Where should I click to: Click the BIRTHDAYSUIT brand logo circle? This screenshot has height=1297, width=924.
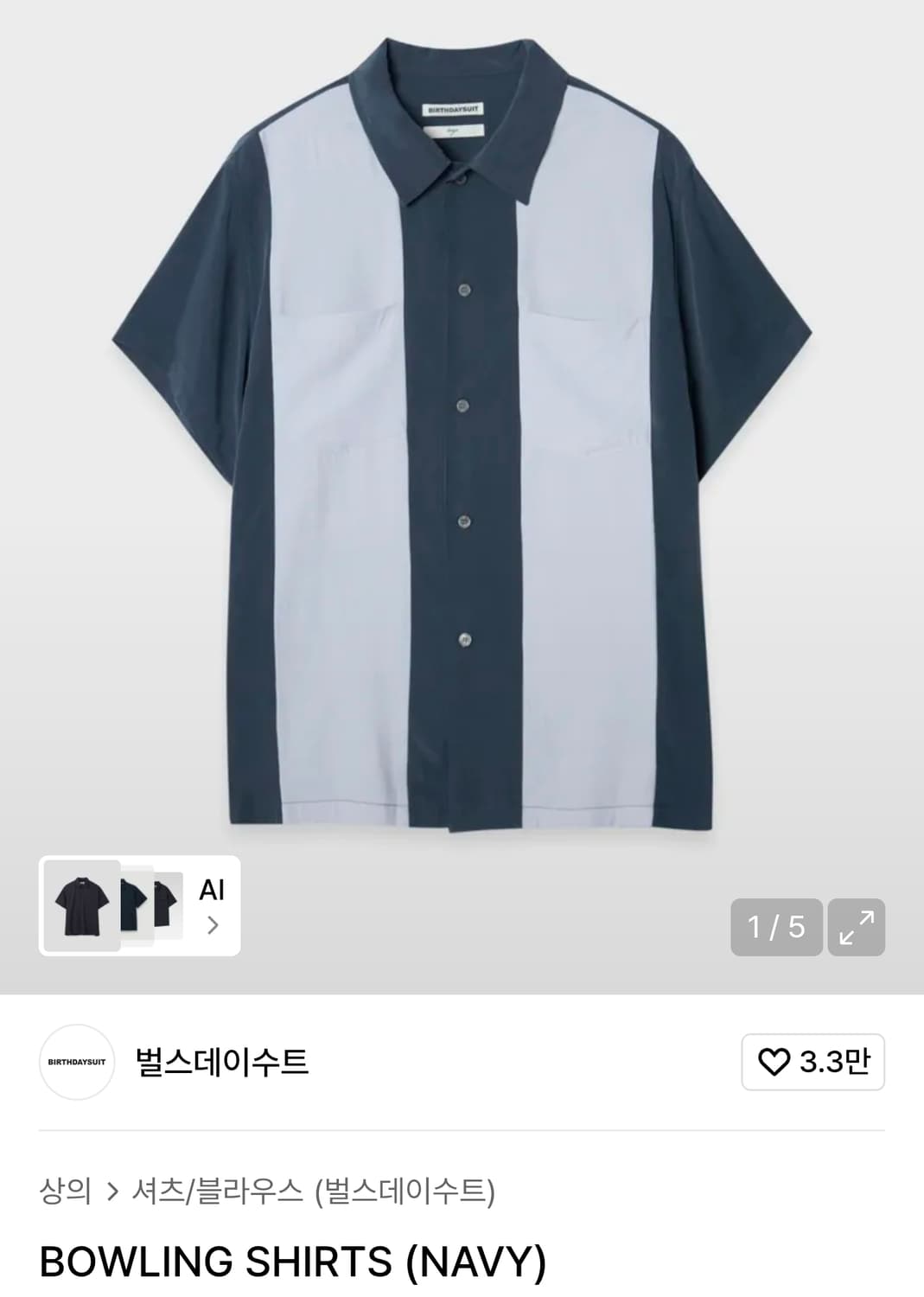[77, 1063]
